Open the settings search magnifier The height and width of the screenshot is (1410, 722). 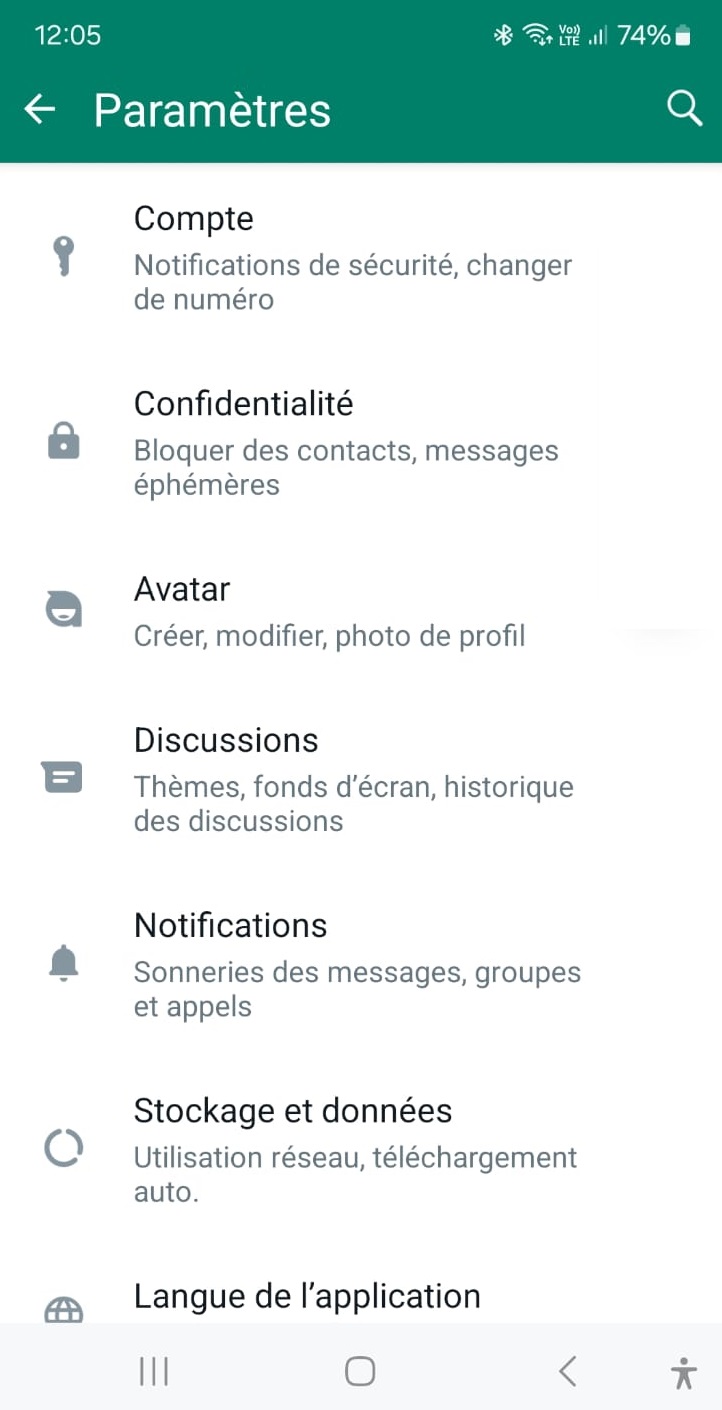684,108
